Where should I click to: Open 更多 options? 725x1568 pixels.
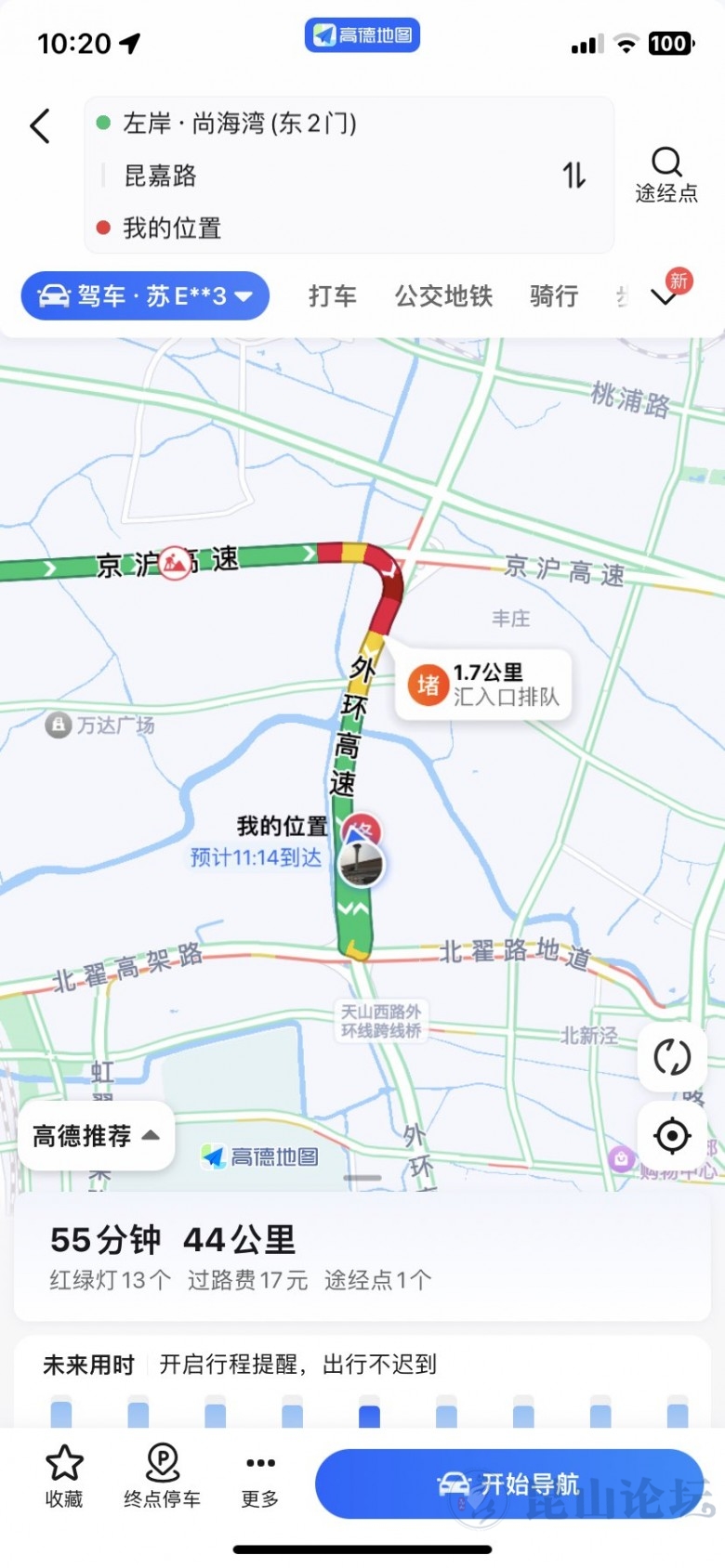tap(260, 1476)
